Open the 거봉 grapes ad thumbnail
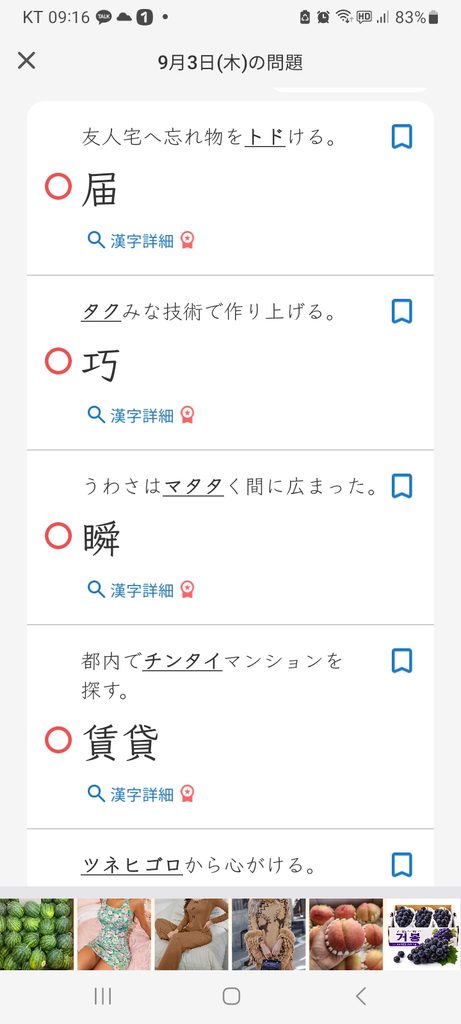This screenshot has width=461, height=1024. (423, 934)
